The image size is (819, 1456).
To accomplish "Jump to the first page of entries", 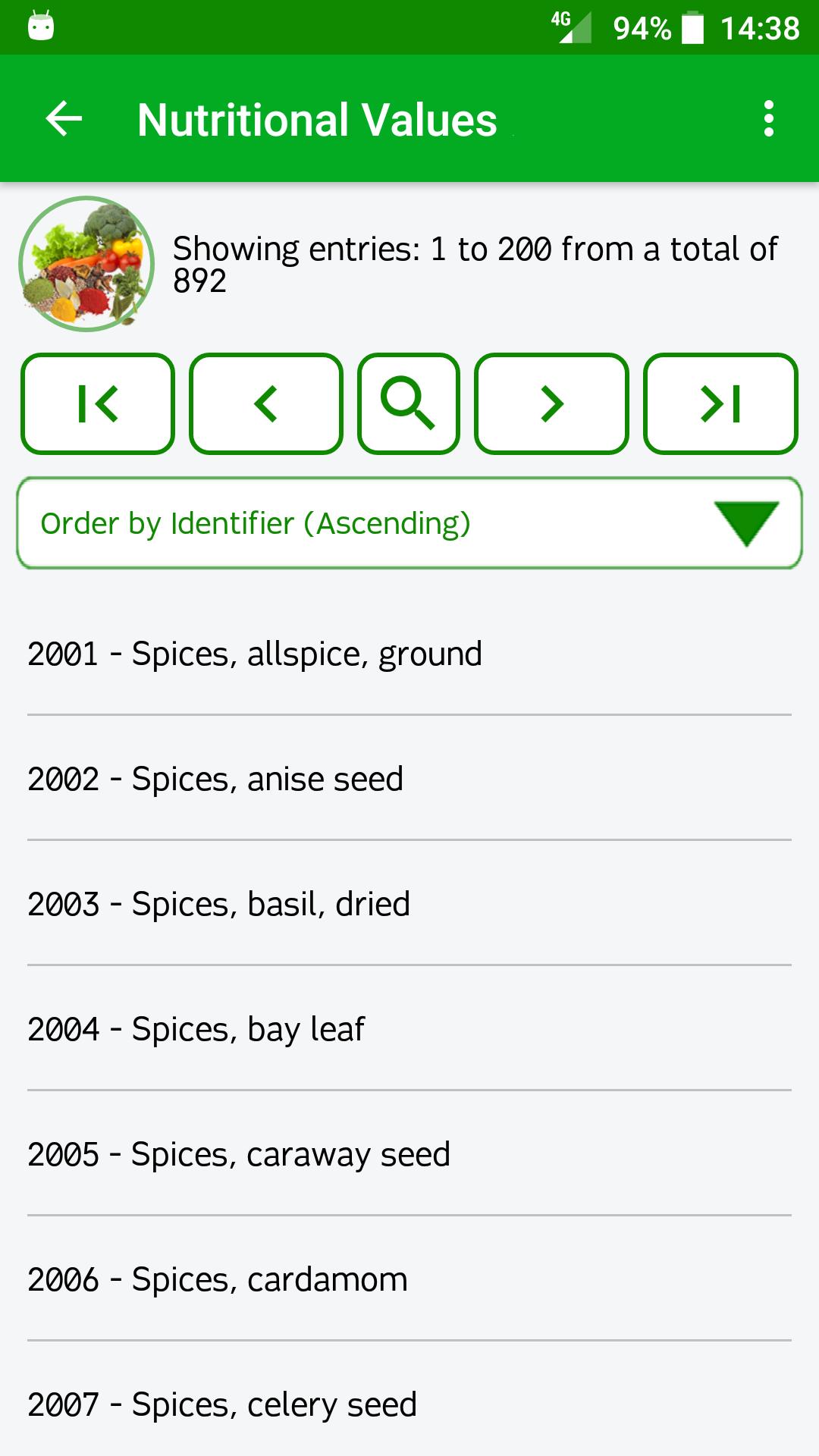I will (97, 403).
